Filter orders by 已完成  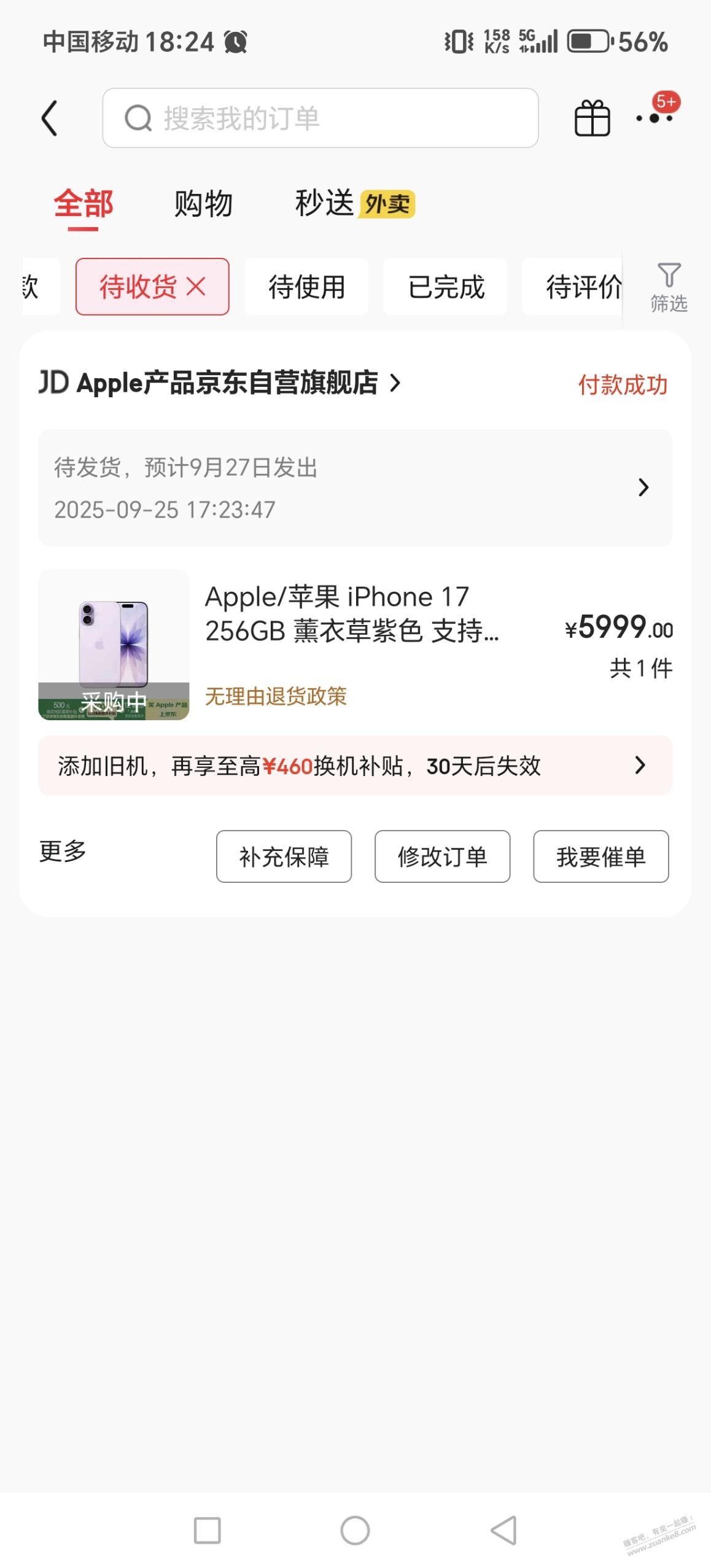click(x=446, y=287)
